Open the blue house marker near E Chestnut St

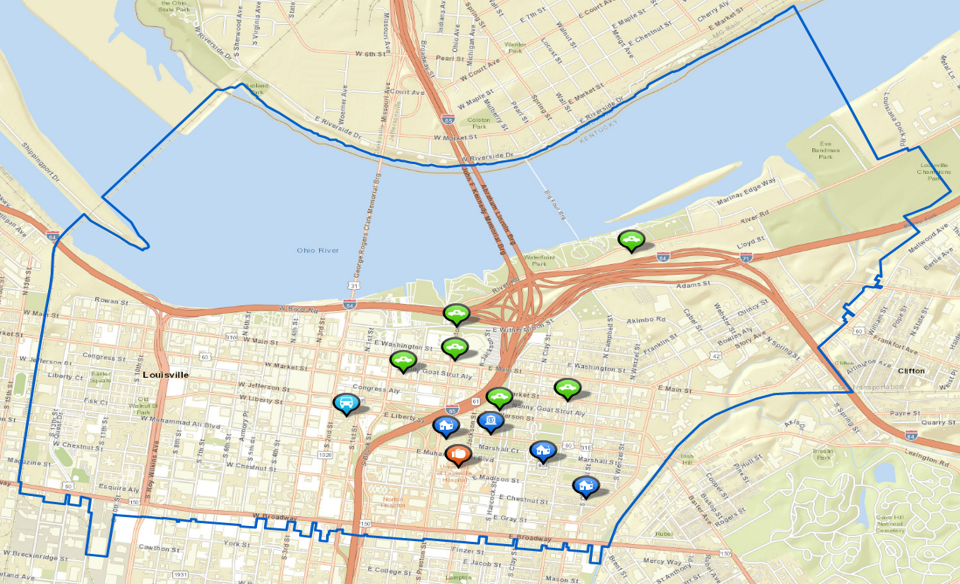(x=586, y=486)
